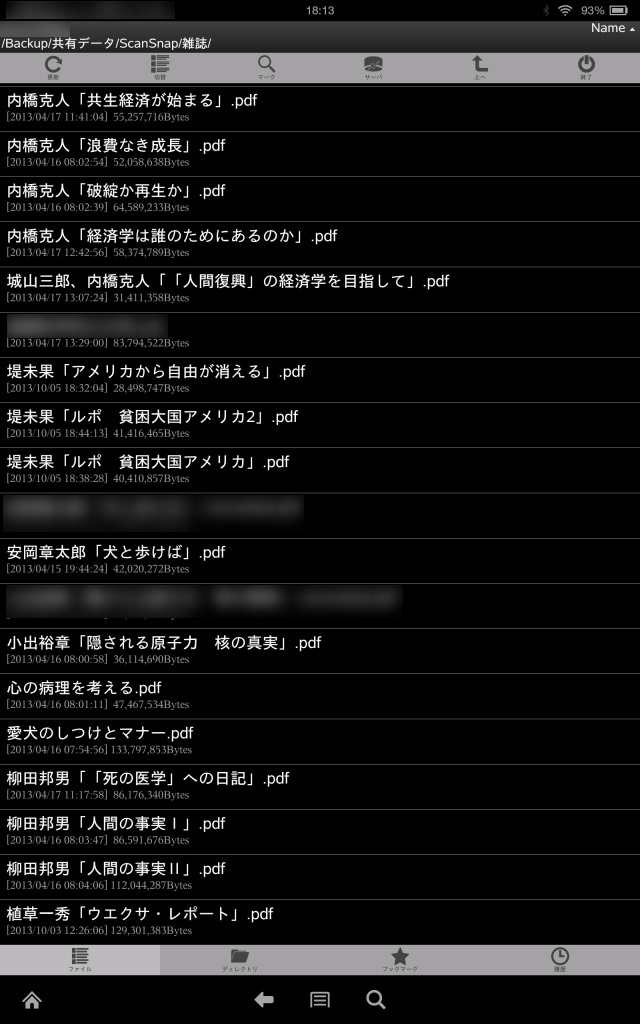Switch to the ブックマーク tab

pyautogui.click(x=400, y=960)
